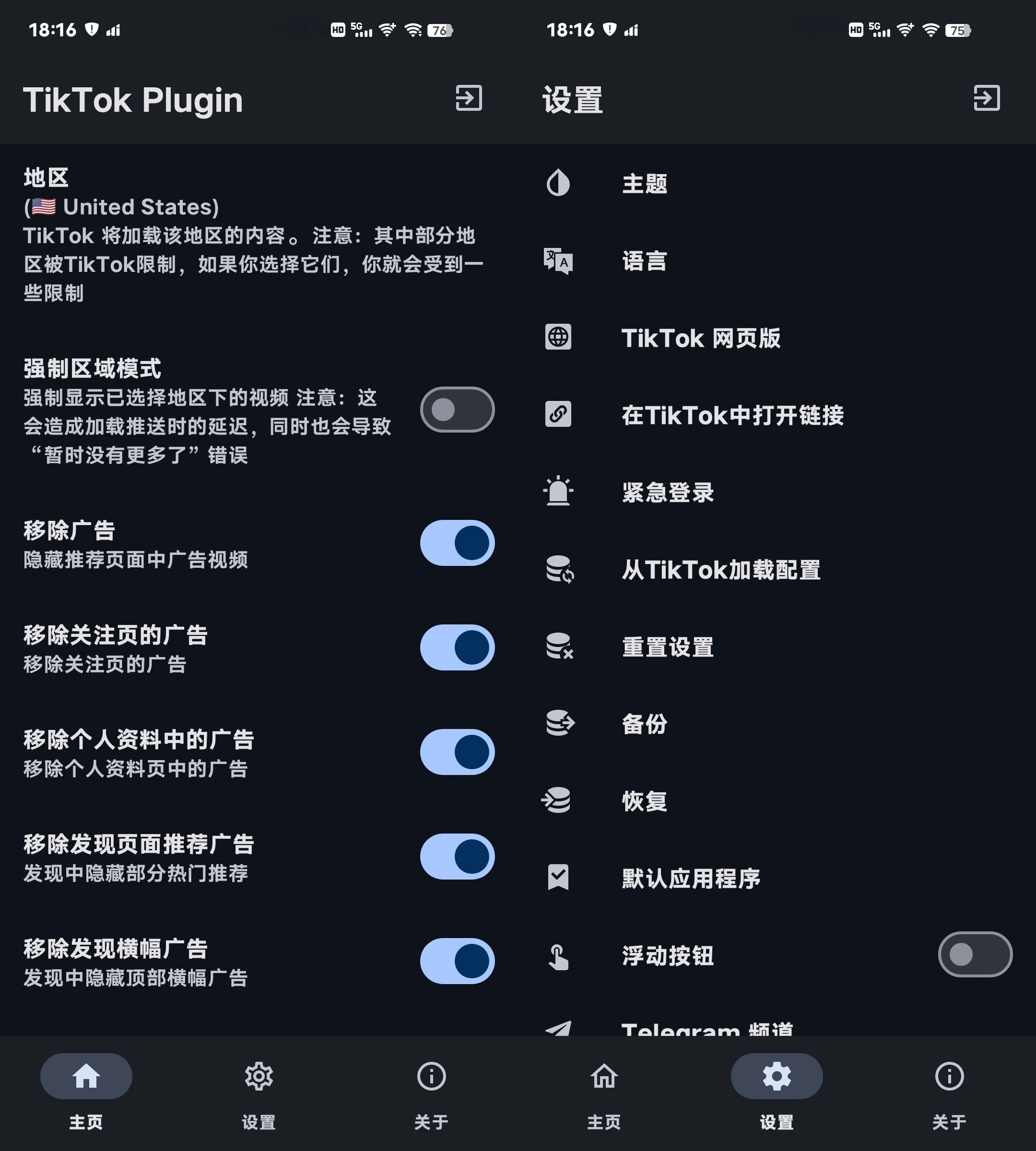Enable the 浮动按钮 switch

(x=975, y=955)
